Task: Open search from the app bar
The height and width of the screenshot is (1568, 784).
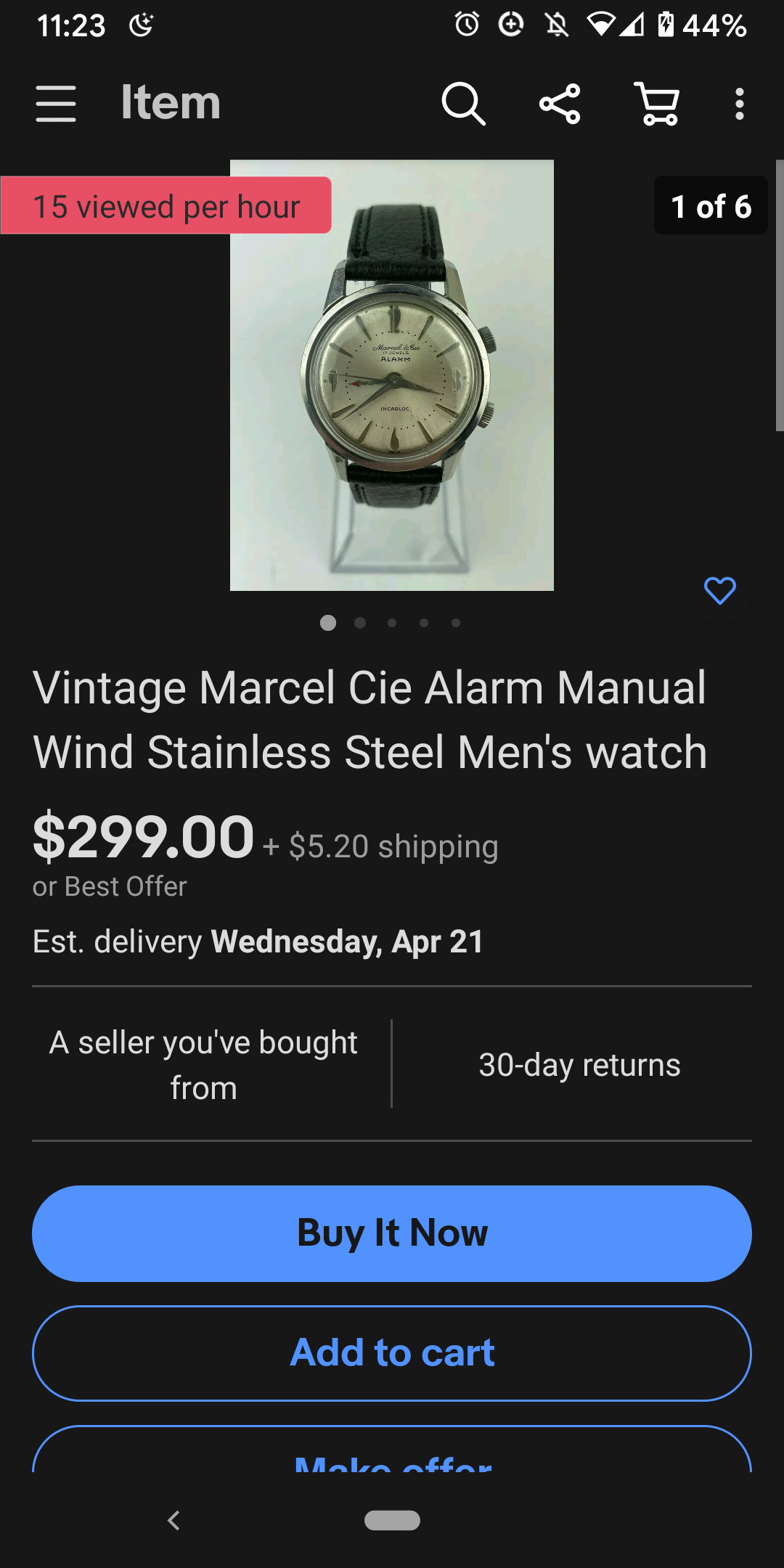Action: (x=463, y=104)
